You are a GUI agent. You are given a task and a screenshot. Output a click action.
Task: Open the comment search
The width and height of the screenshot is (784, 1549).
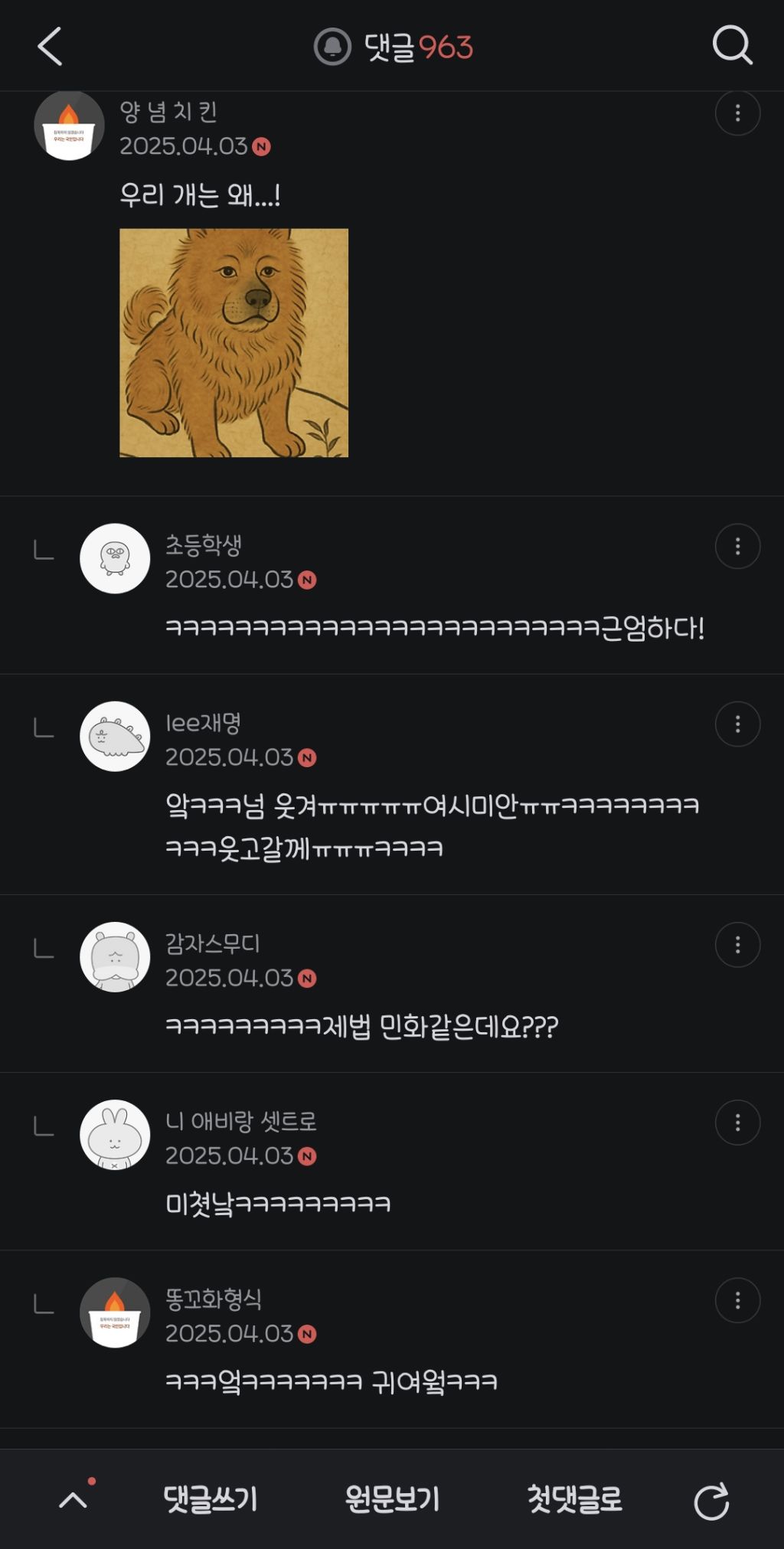coord(732,46)
